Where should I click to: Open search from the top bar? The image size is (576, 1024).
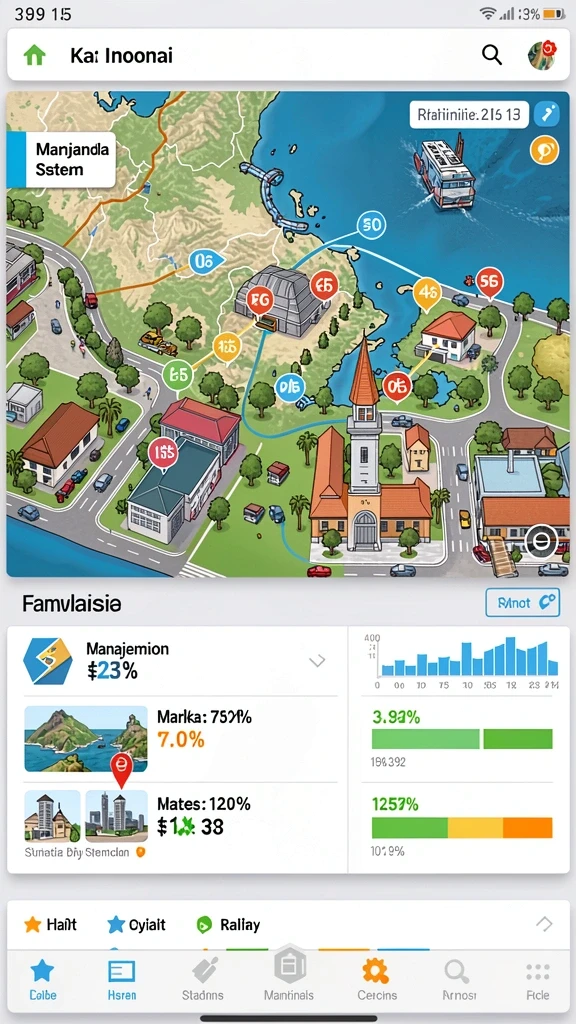(x=492, y=55)
